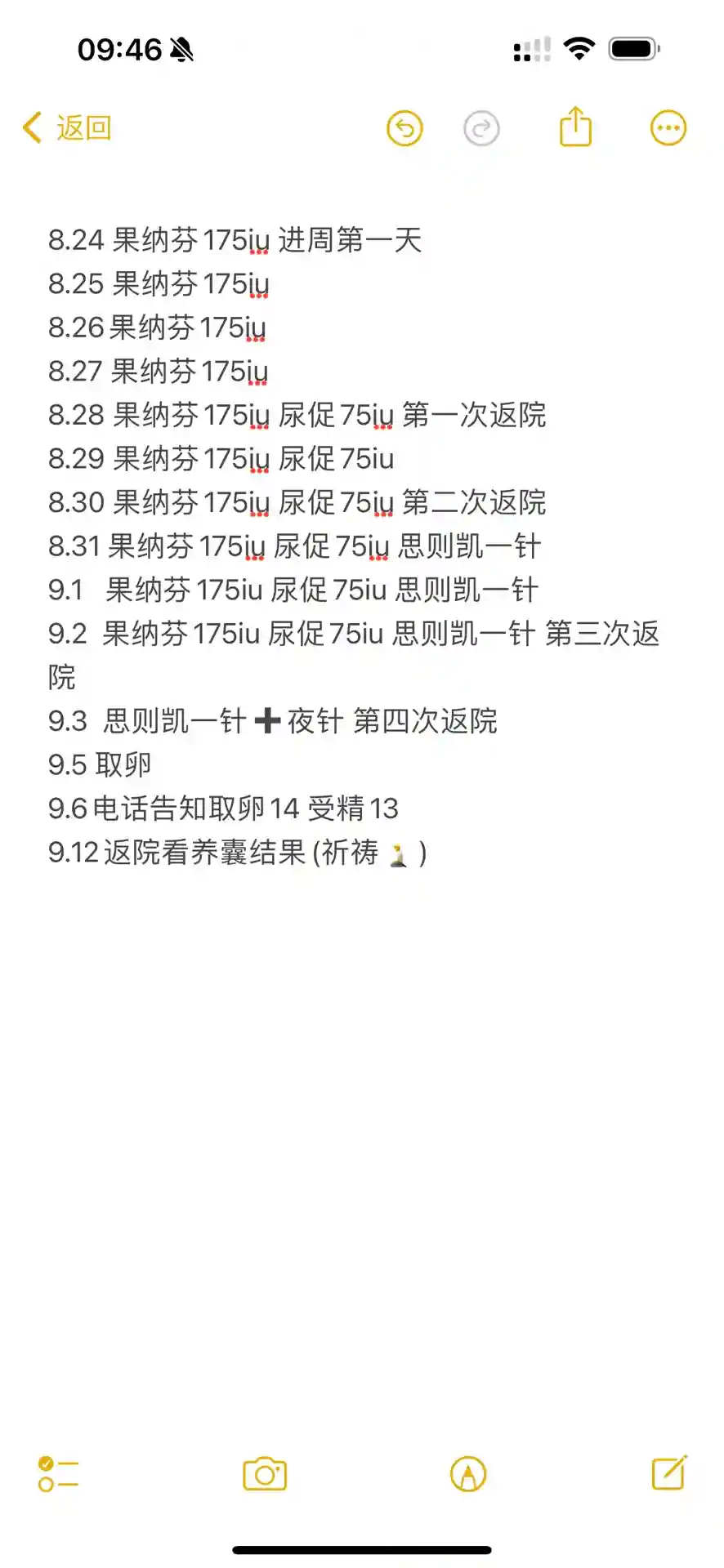
Task: Open the more options menu
Action: [x=668, y=128]
